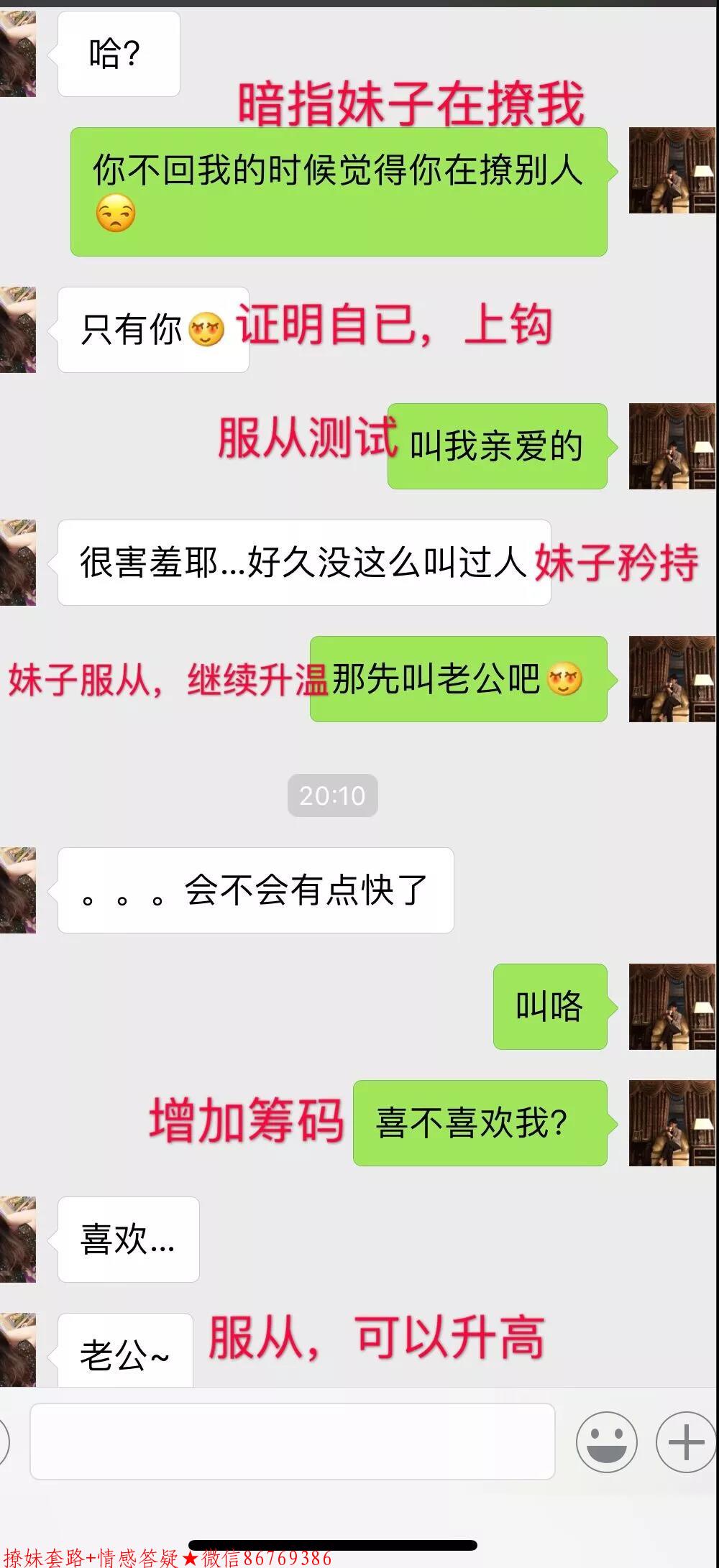Focus the message text input box
The height and width of the screenshot is (1568, 719).
(x=292, y=1441)
